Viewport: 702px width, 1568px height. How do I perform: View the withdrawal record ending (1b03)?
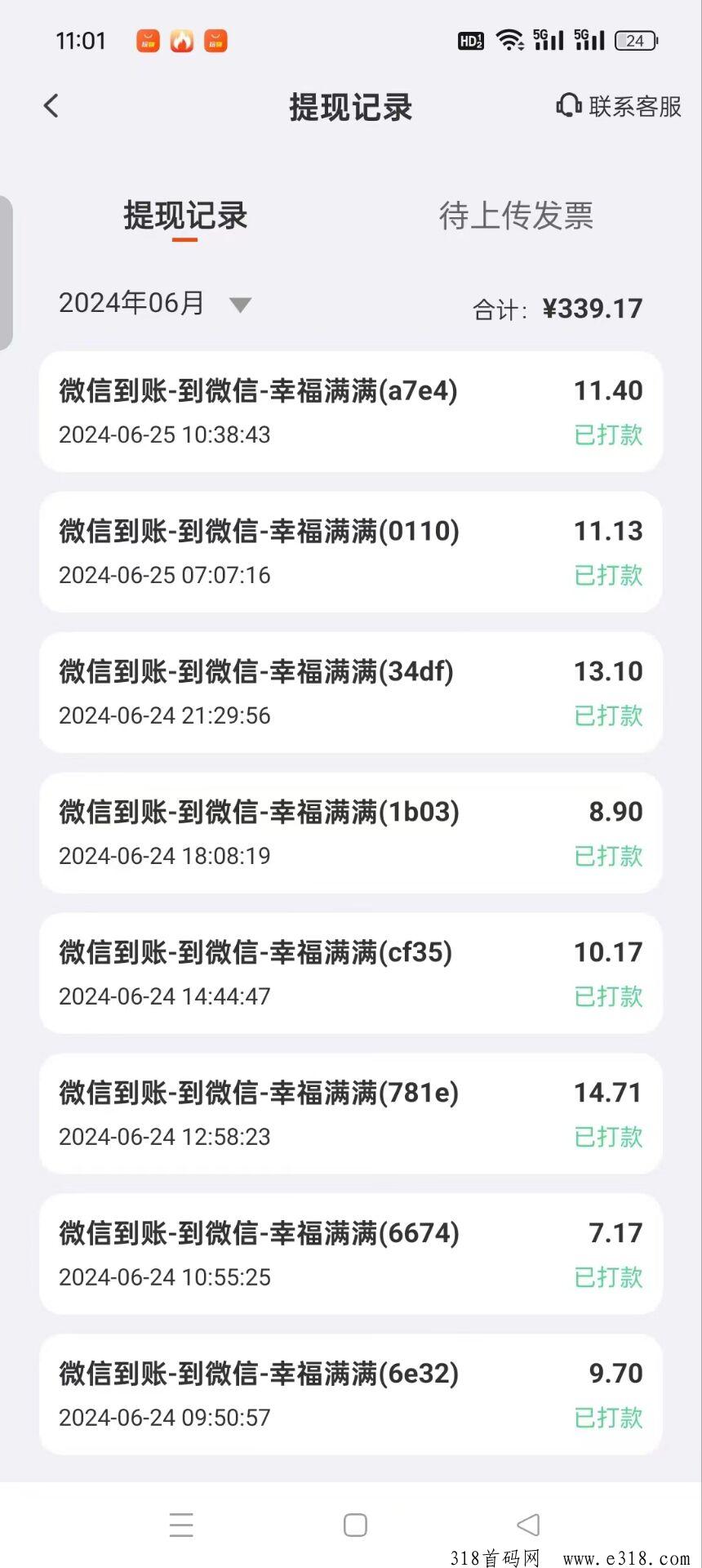tap(351, 833)
